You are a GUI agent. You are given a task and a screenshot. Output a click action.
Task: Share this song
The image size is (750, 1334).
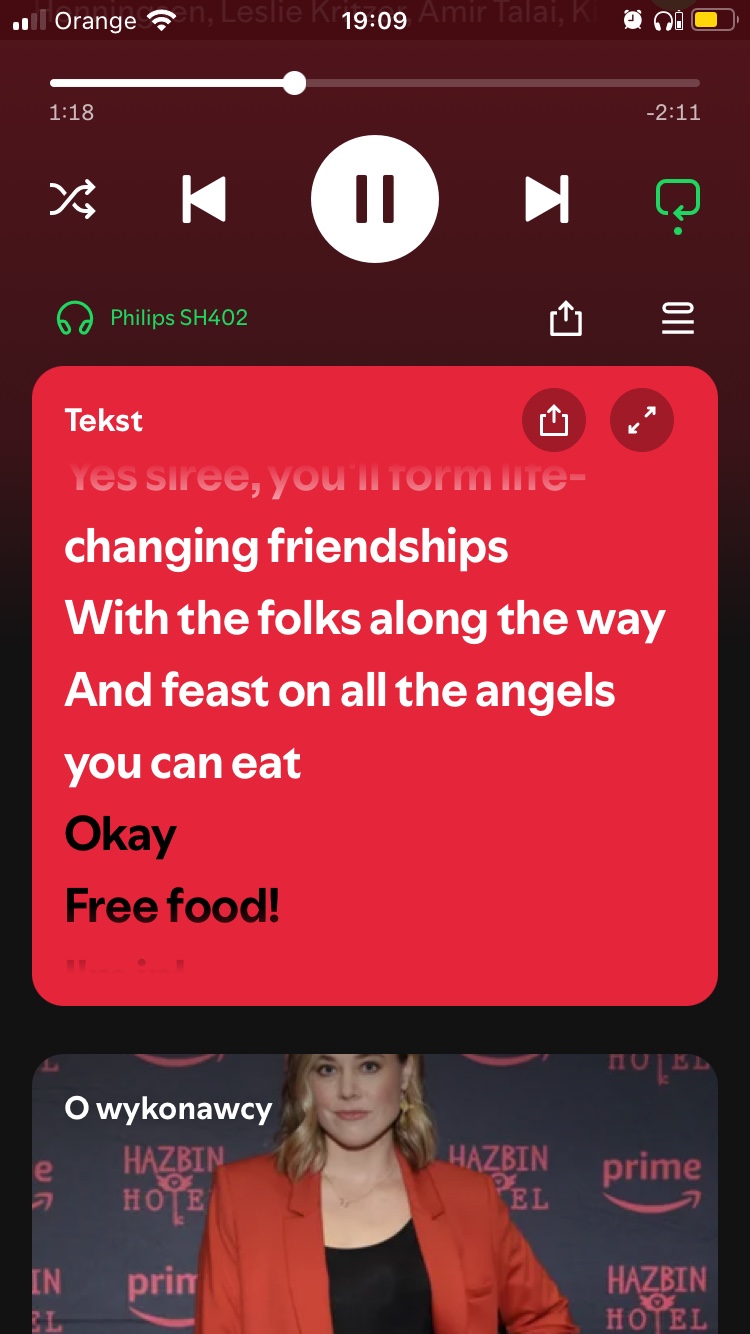click(x=566, y=319)
